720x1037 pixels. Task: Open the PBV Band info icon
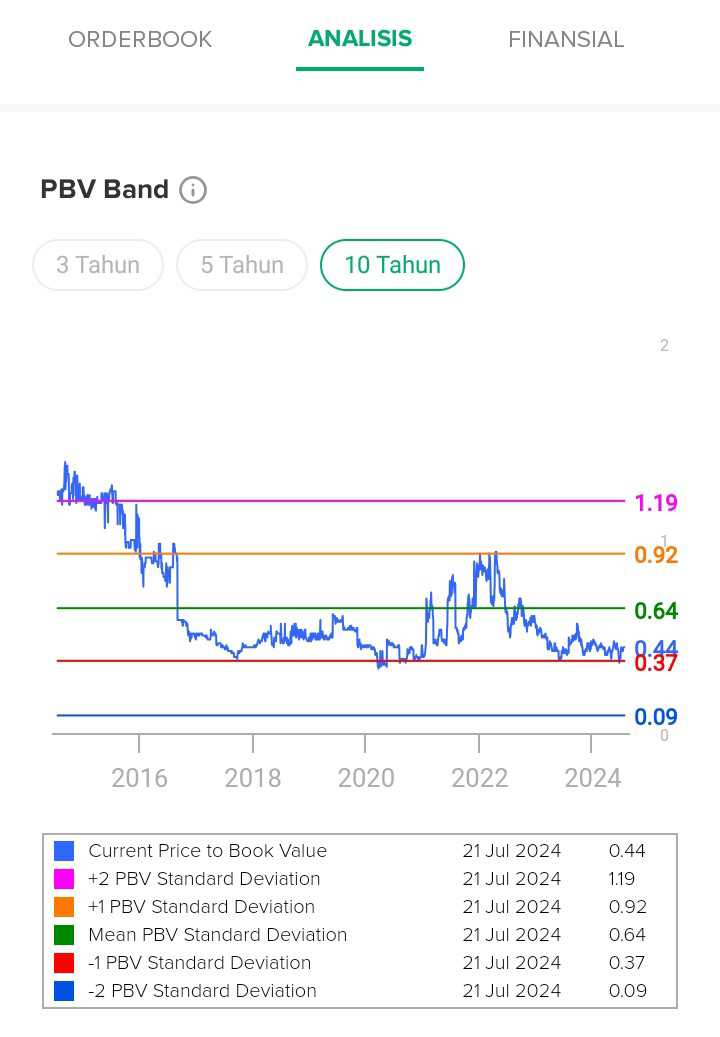coord(193,190)
